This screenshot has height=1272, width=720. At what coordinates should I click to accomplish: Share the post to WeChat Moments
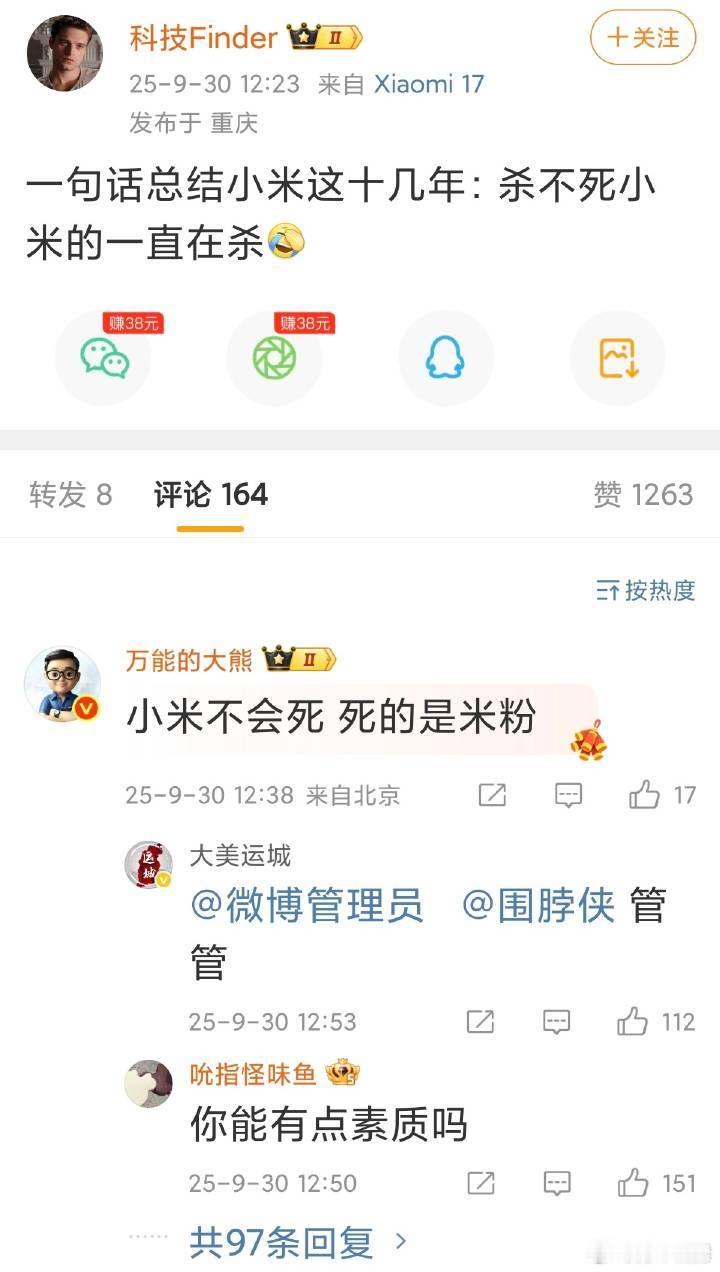[275, 358]
